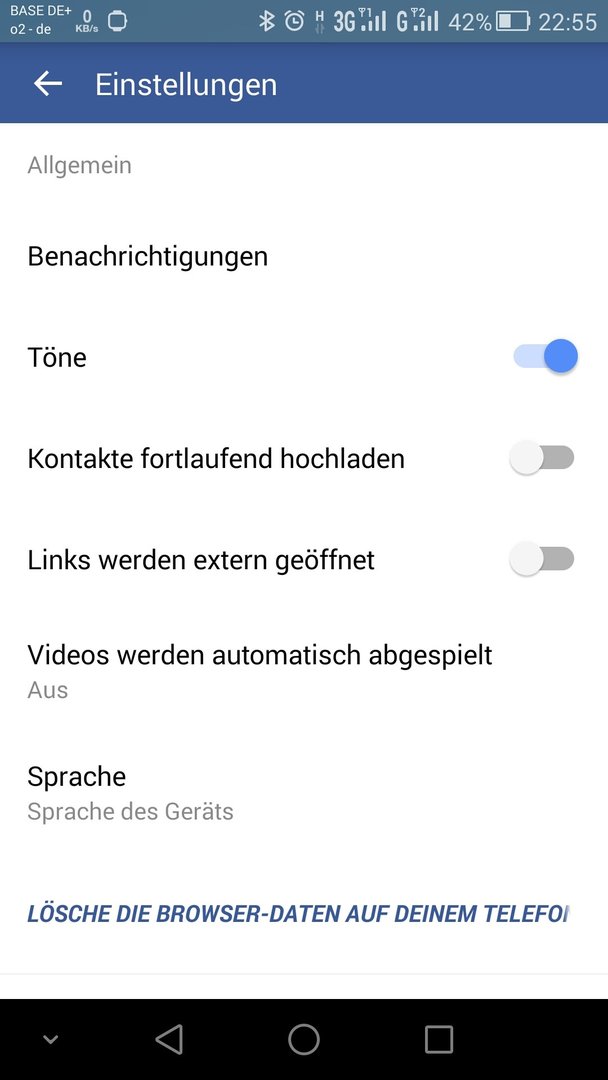608x1080 pixels.
Task: Toggle Links werden extern geöffnet
Action: 542,559
